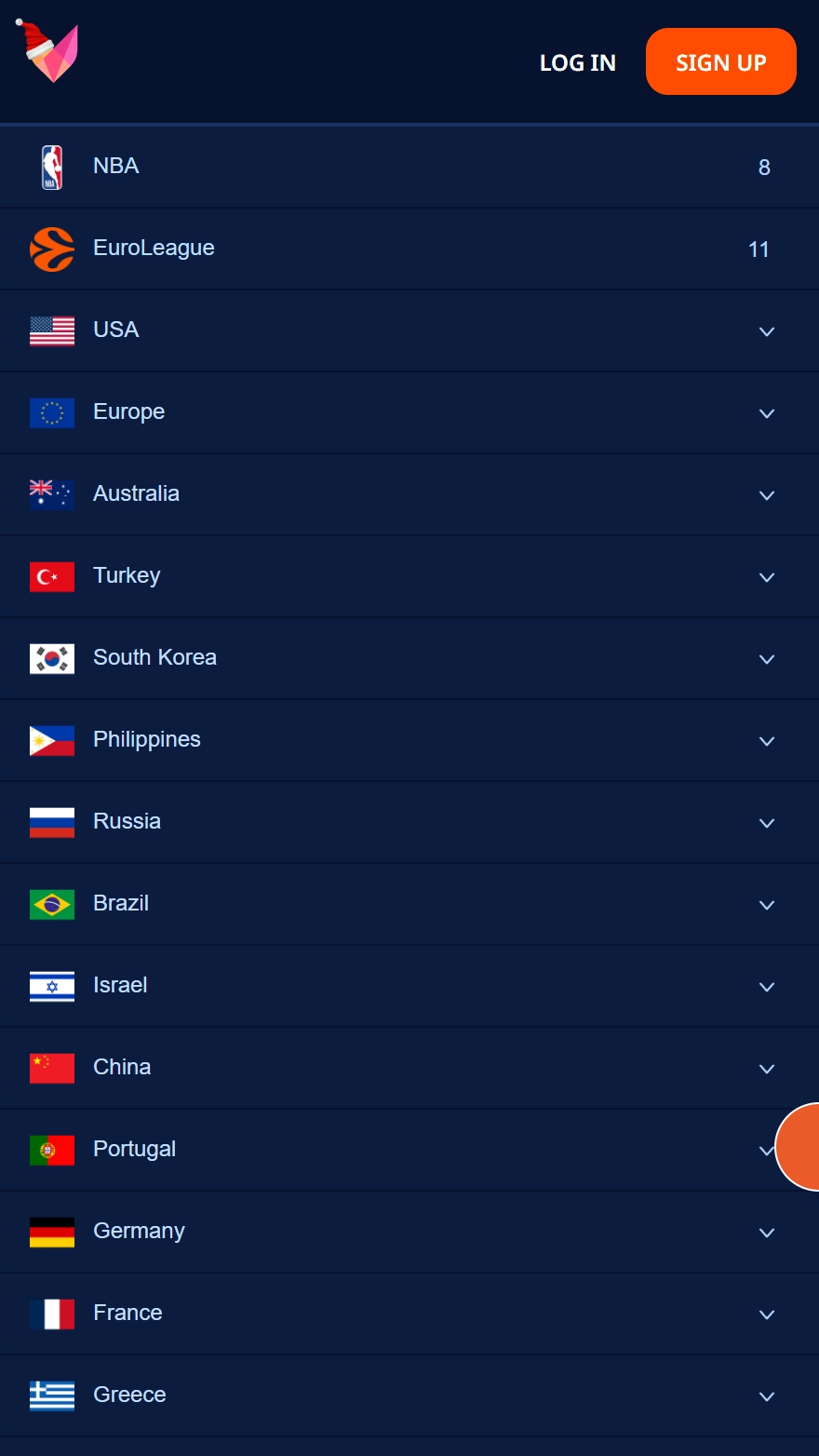Go to home via the site logo

click(48, 52)
